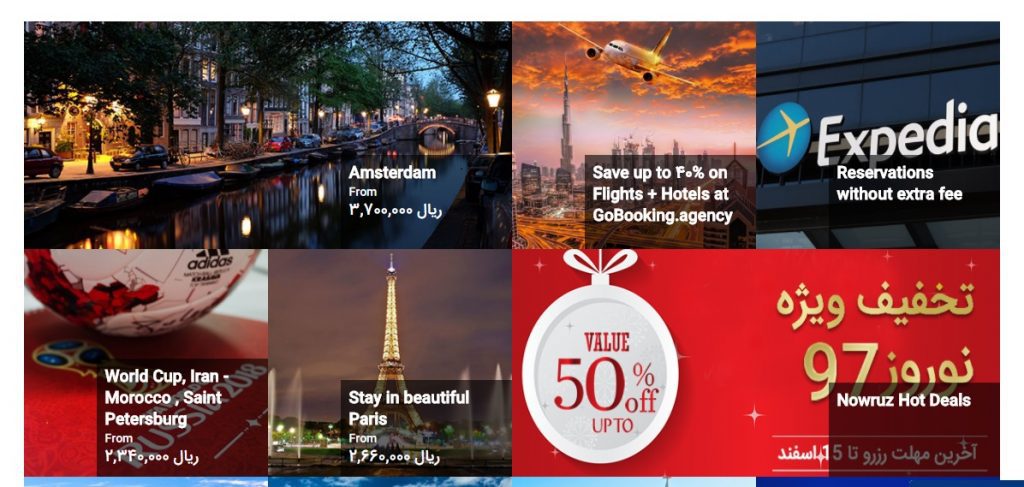Open the Stay in beautiful Paris tile
Screen dimensions: 1024x487
point(389,362)
